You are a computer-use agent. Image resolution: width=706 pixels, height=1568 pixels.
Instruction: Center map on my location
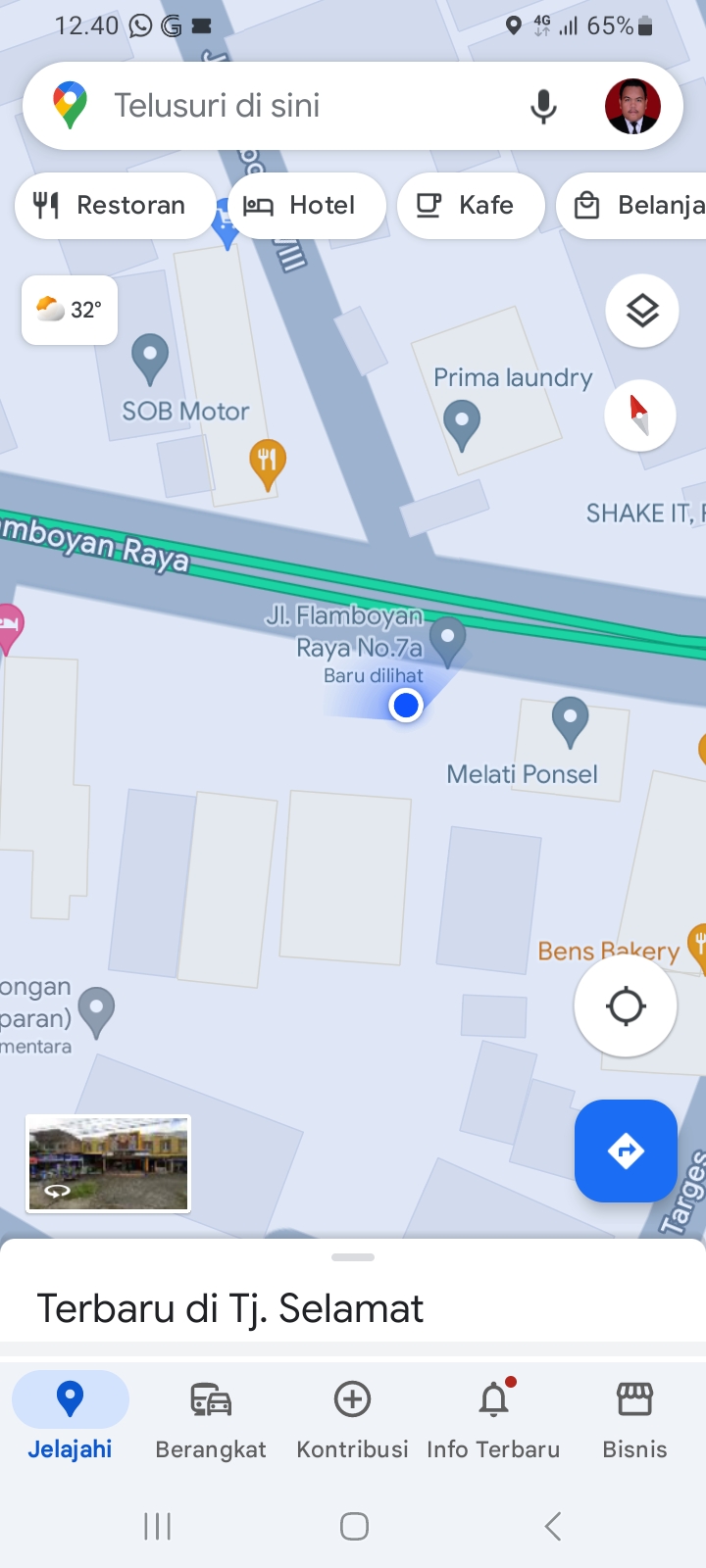[626, 1006]
